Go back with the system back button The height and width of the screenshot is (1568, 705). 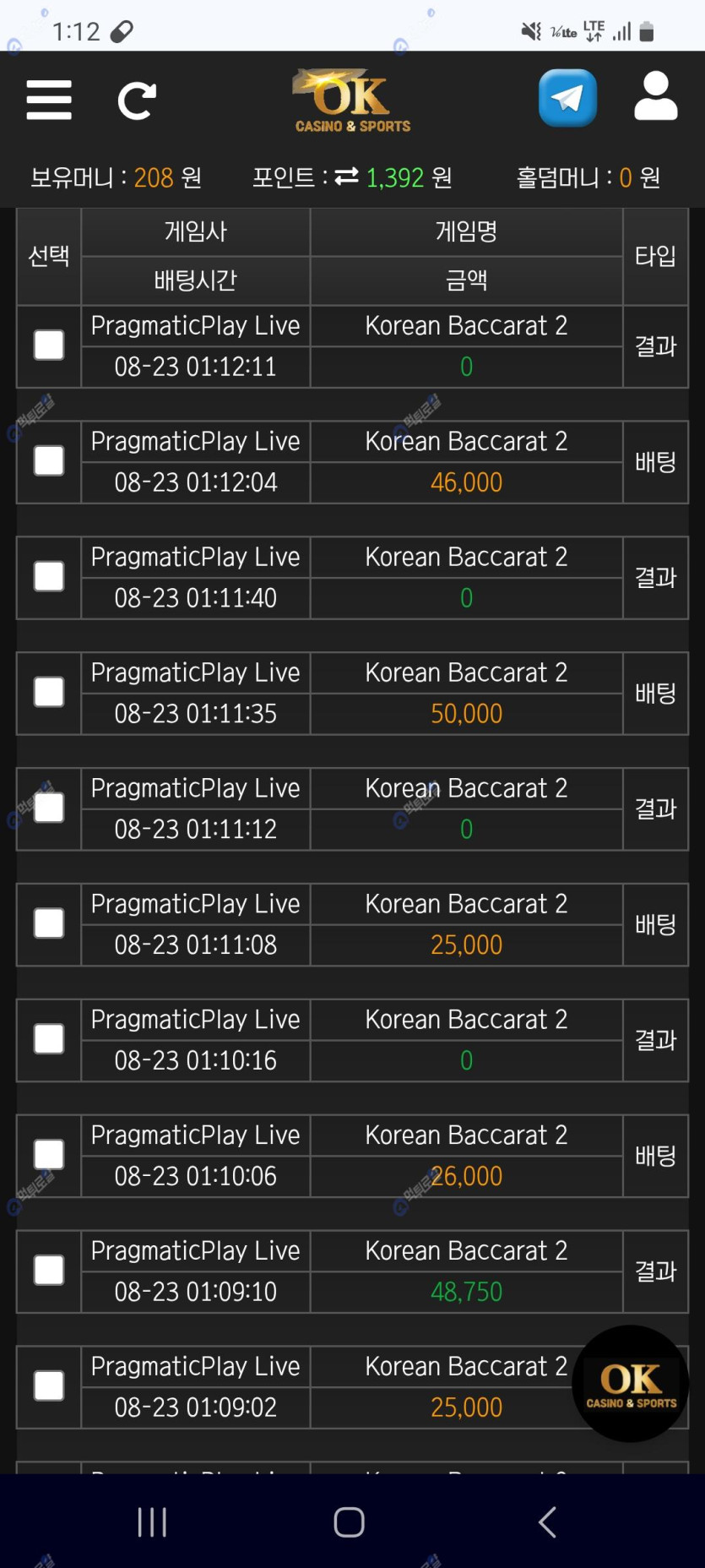547,1522
